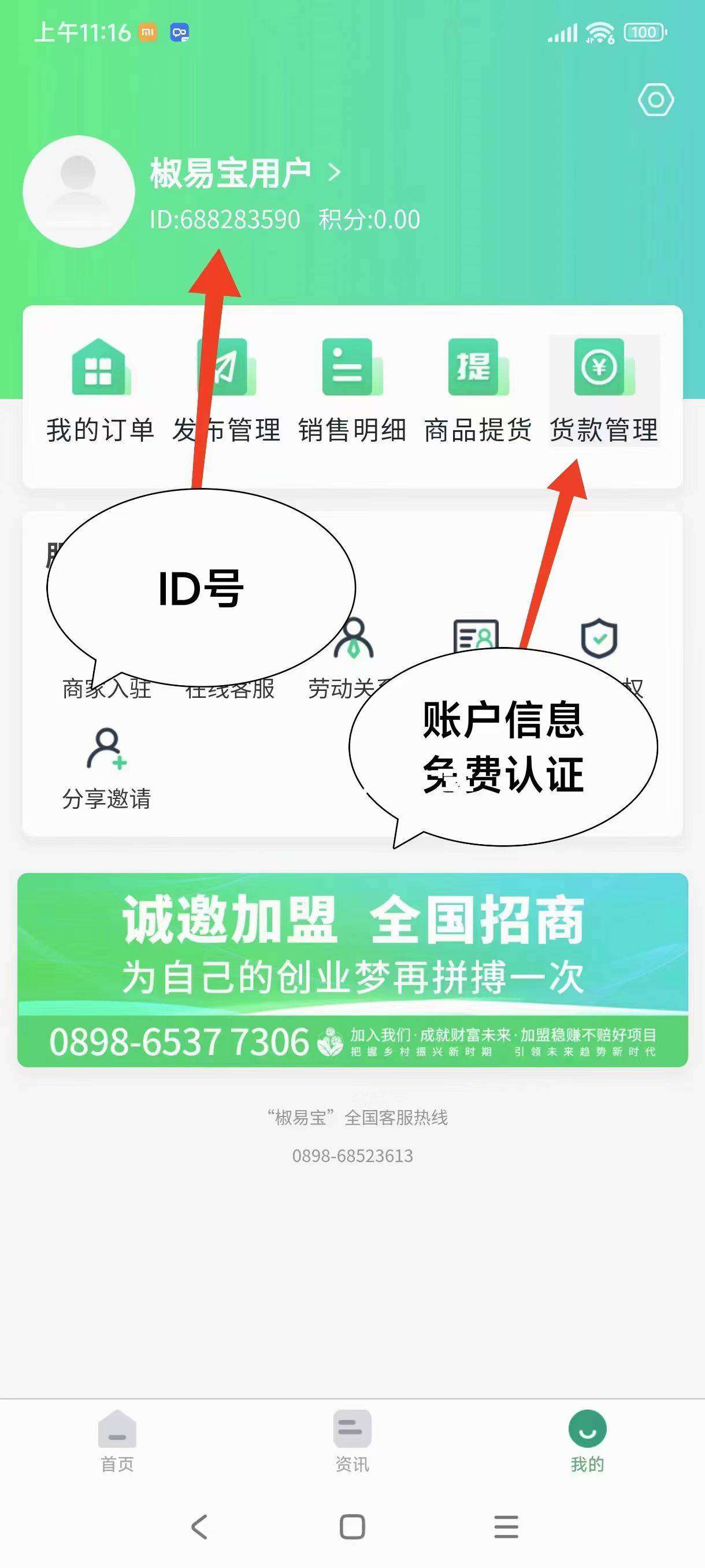Tap the system home button
Image resolution: width=705 pixels, height=1568 pixels.
click(352, 1527)
